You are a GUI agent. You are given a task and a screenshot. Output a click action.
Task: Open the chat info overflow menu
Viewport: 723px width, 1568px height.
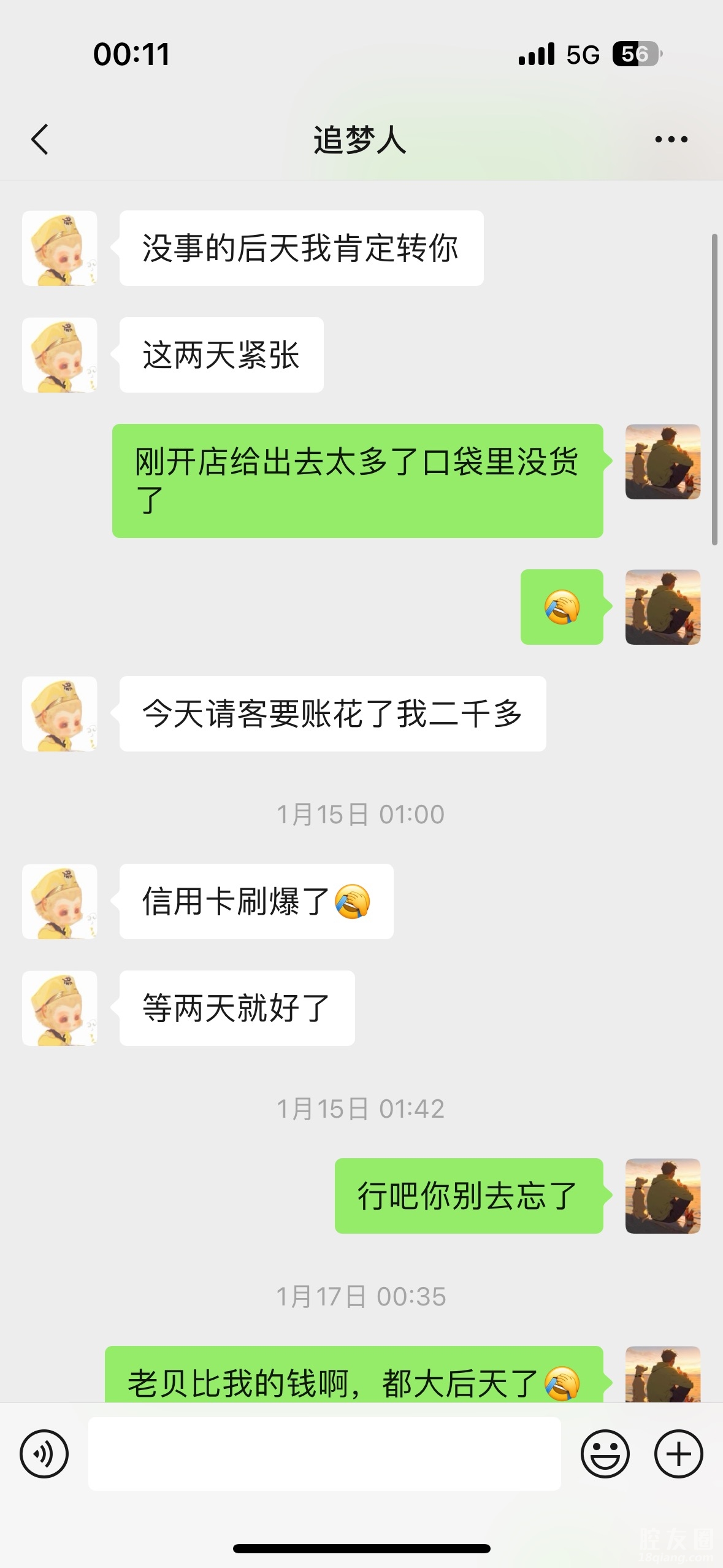point(671,140)
